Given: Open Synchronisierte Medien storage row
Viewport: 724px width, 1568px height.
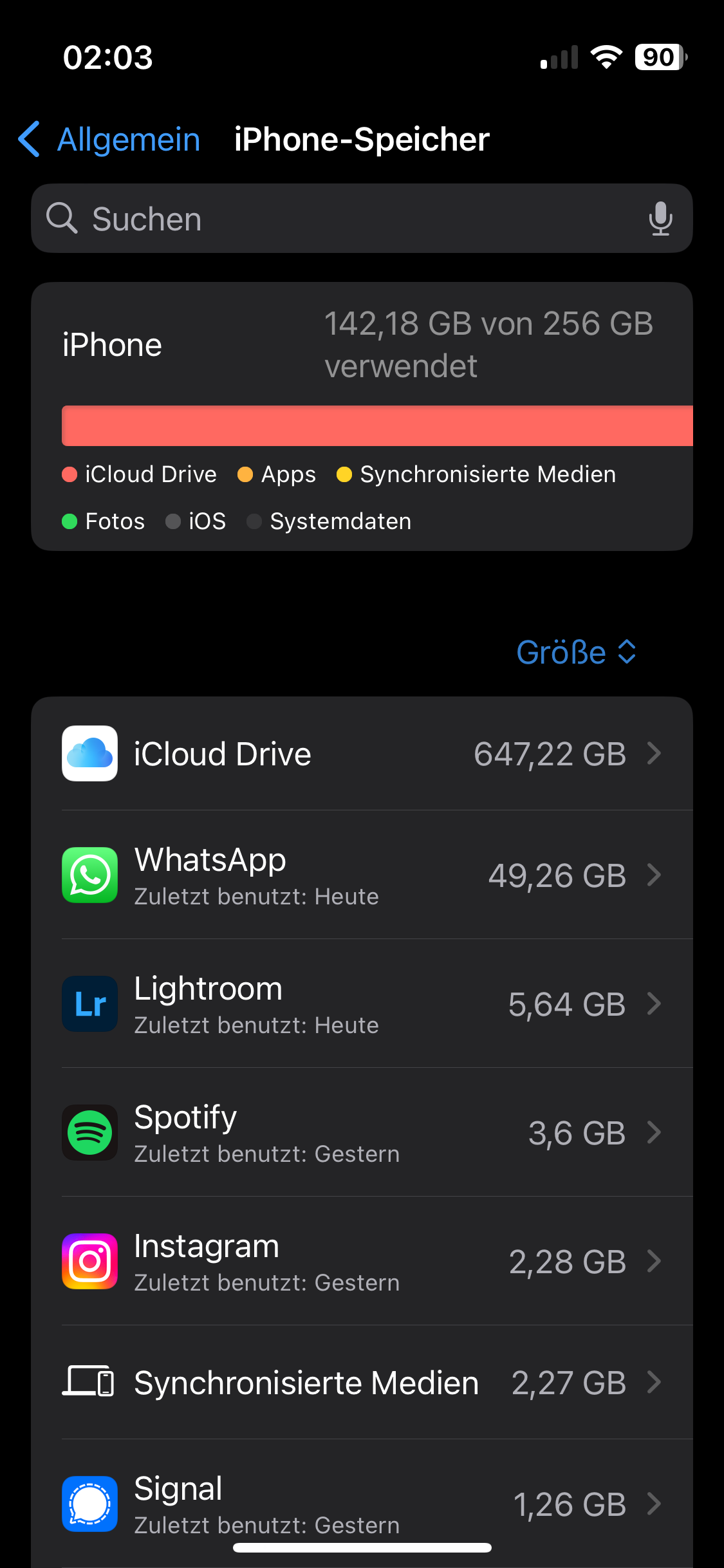Looking at the screenshot, I should coord(362,1383).
